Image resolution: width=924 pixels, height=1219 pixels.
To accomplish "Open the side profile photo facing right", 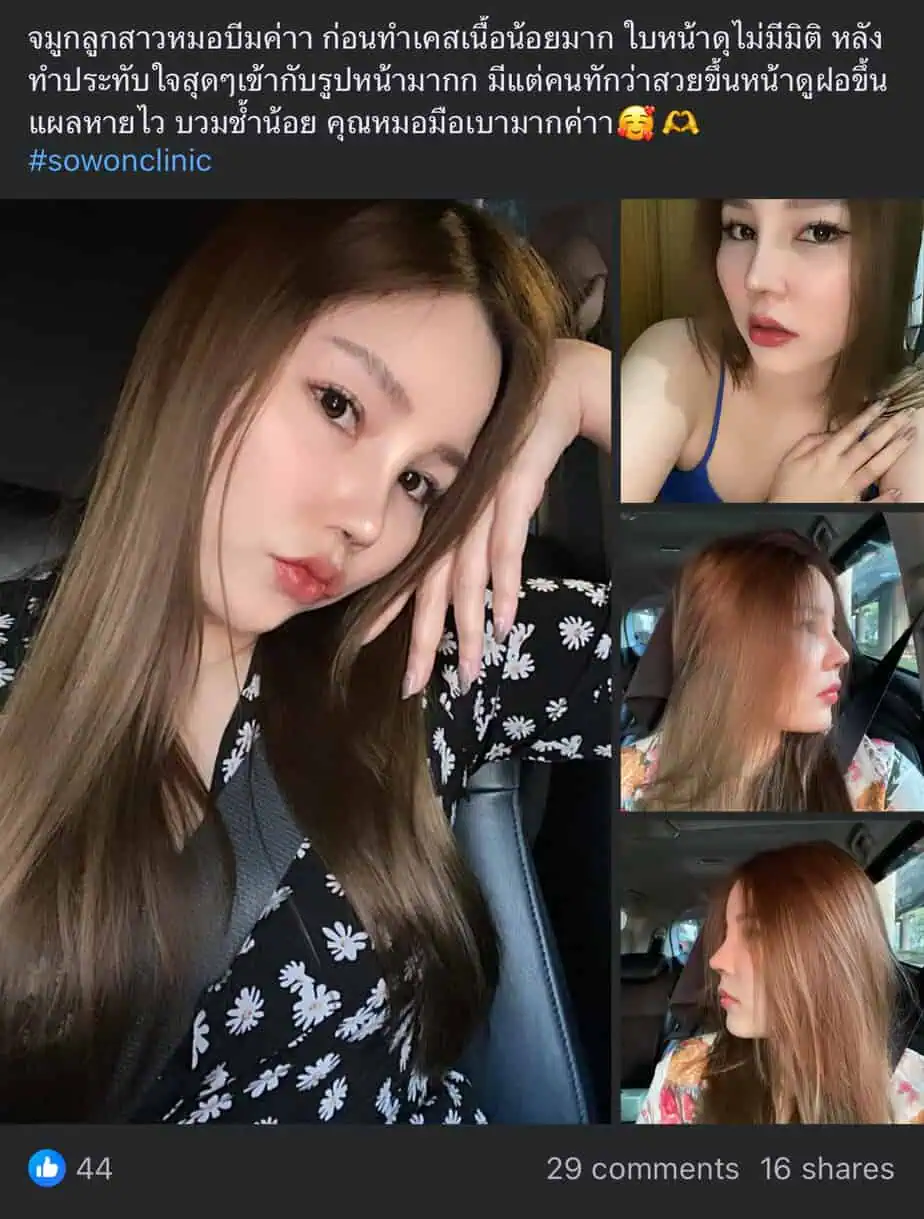I will [x=771, y=660].
